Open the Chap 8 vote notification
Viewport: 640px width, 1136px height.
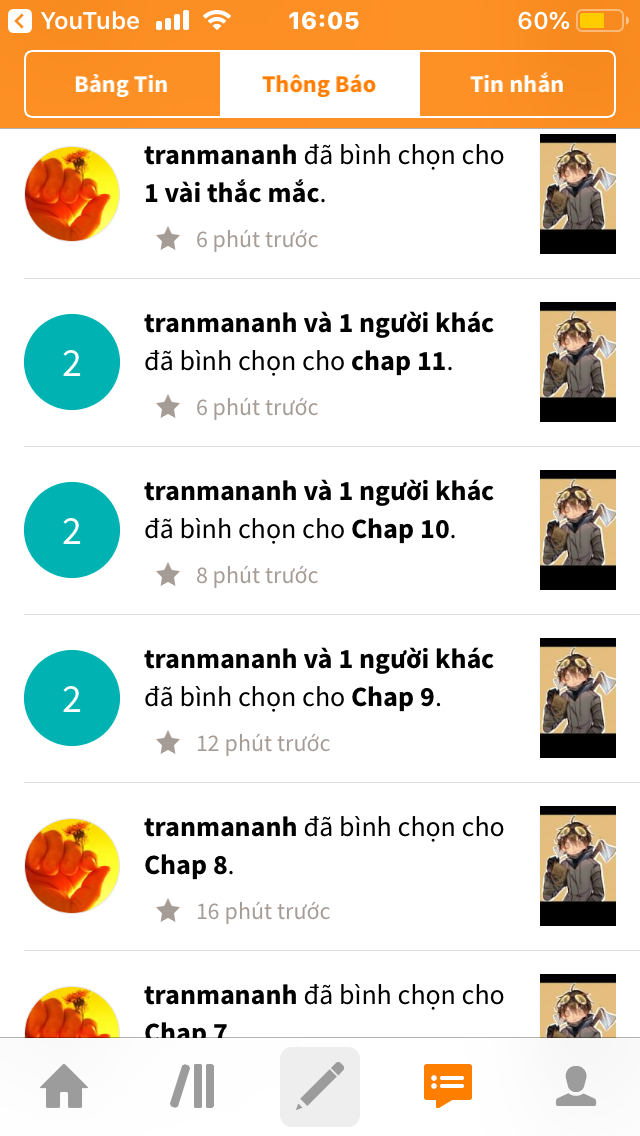(325, 866)
